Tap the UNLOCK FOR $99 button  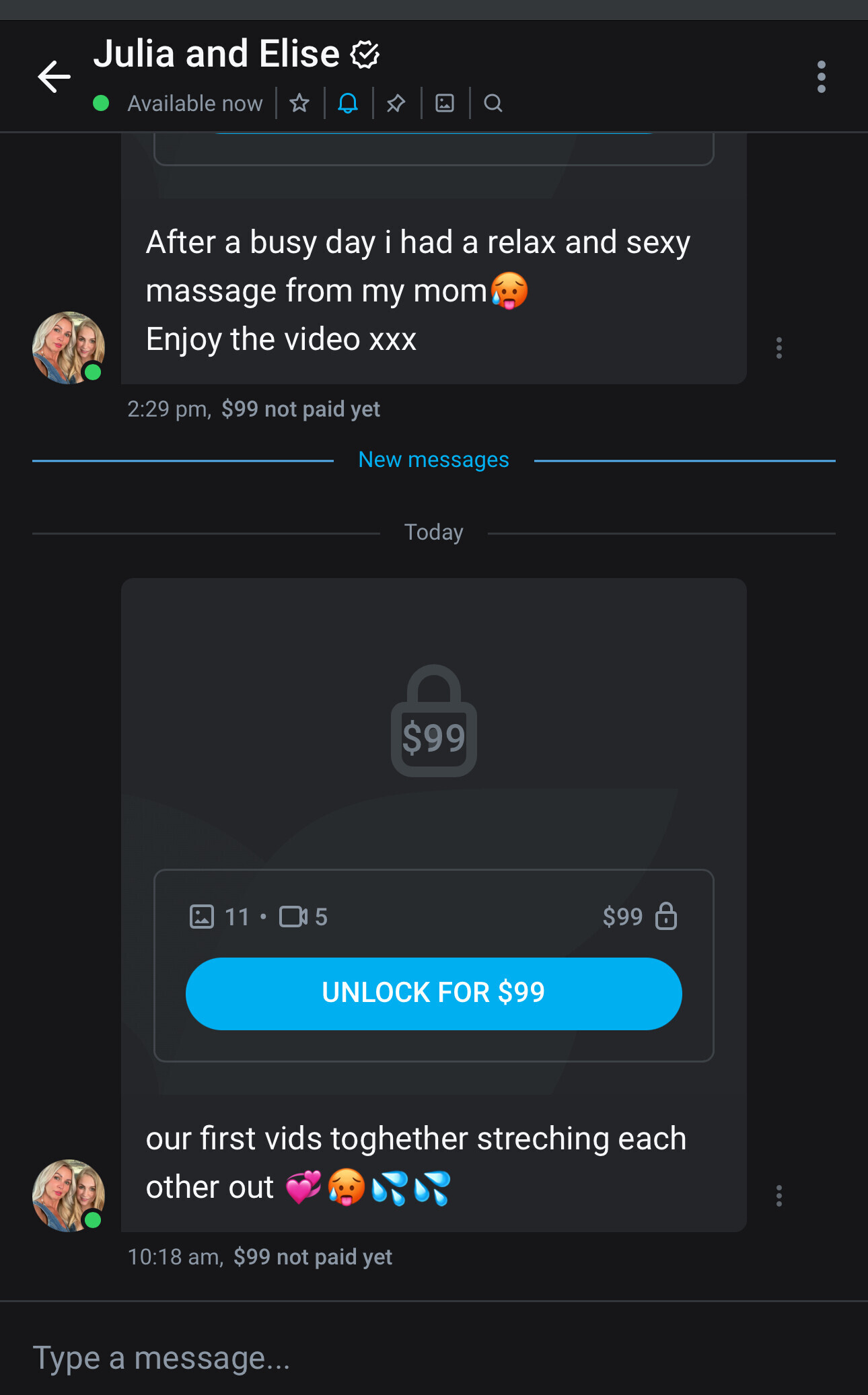click(x=433, y=993)
